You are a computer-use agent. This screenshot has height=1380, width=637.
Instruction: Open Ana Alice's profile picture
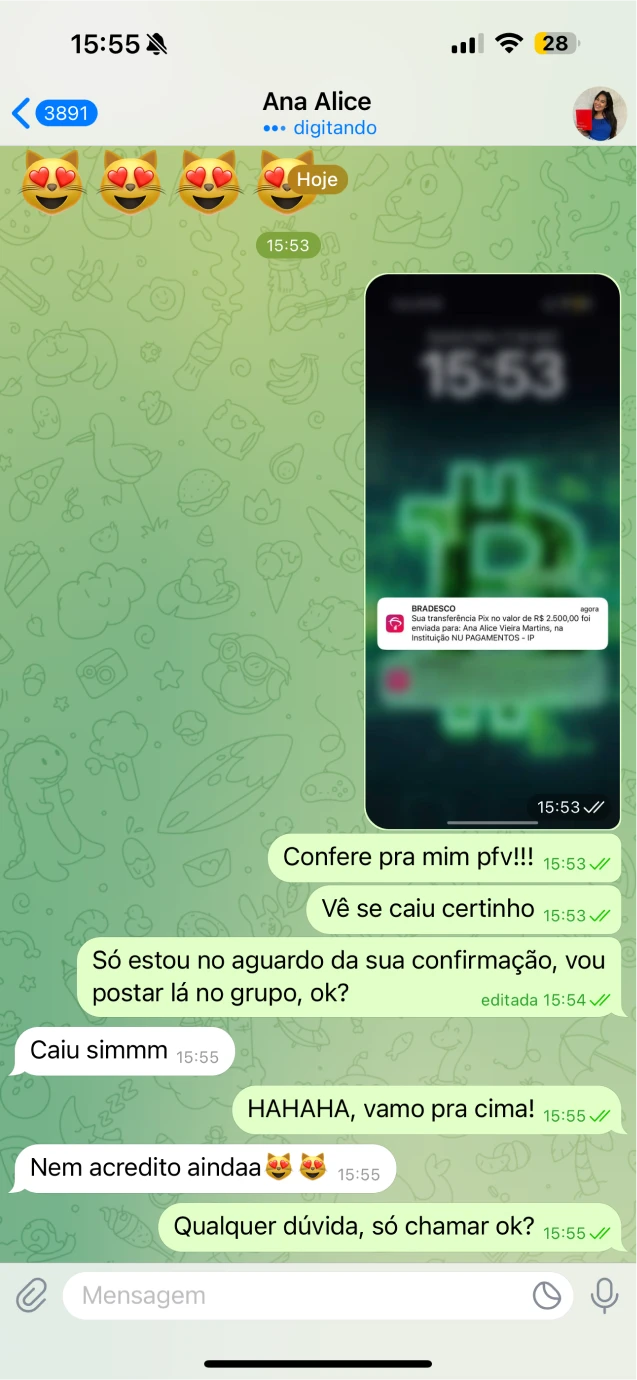tap(599, 113)
